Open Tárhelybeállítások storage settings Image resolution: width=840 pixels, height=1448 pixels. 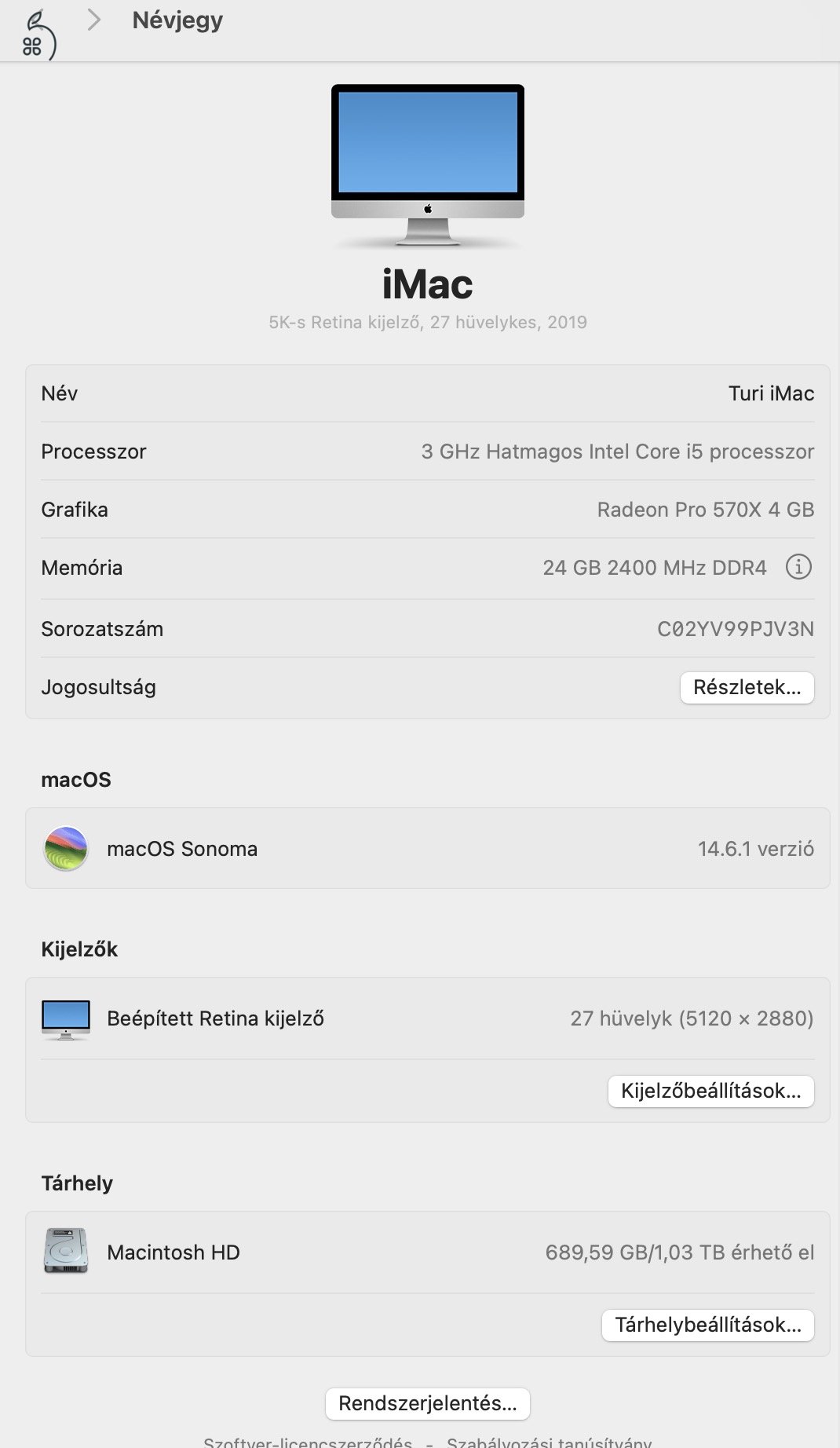[x=707, y=1326]
